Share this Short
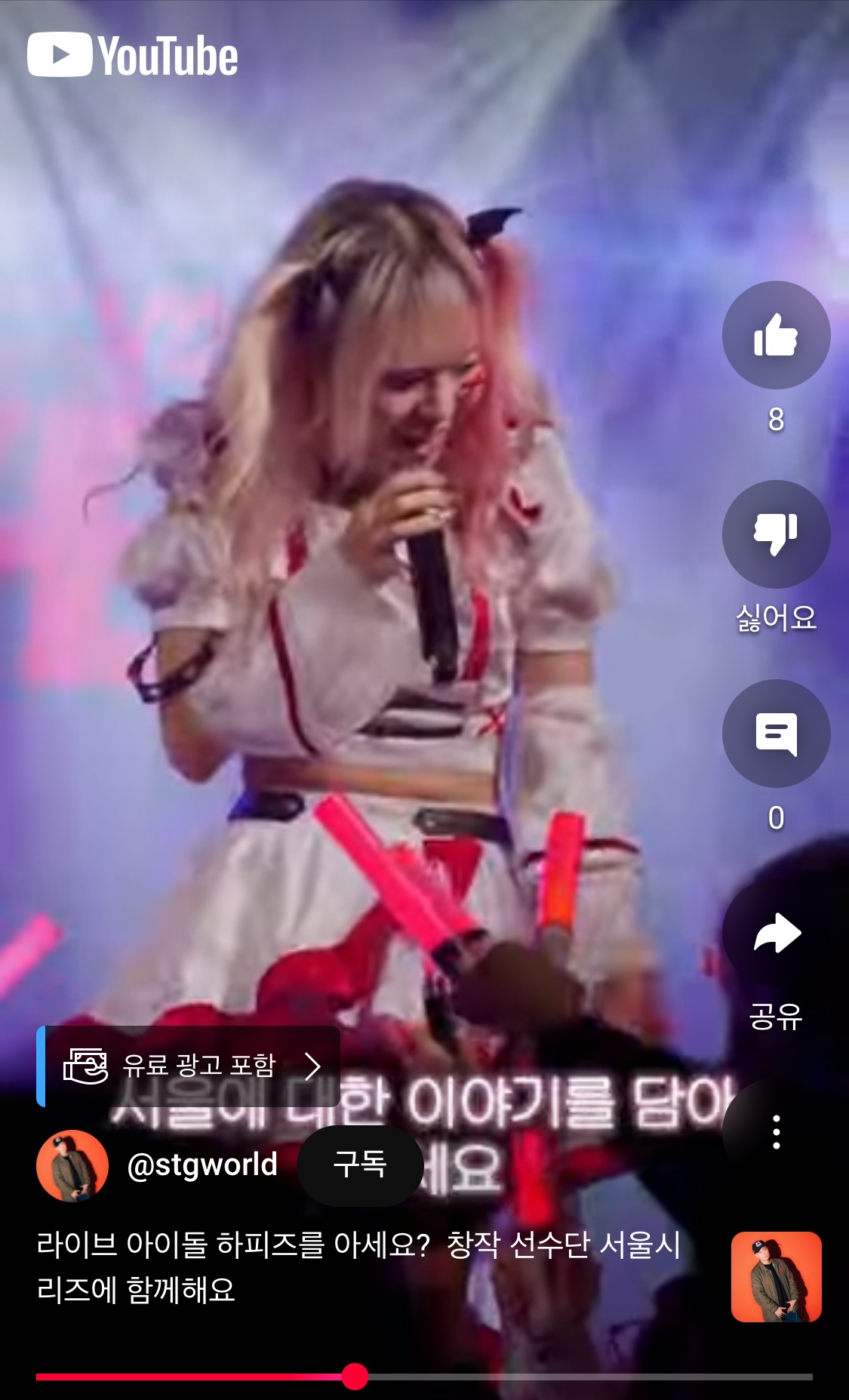849x1400 pixels. coord(776,933)
